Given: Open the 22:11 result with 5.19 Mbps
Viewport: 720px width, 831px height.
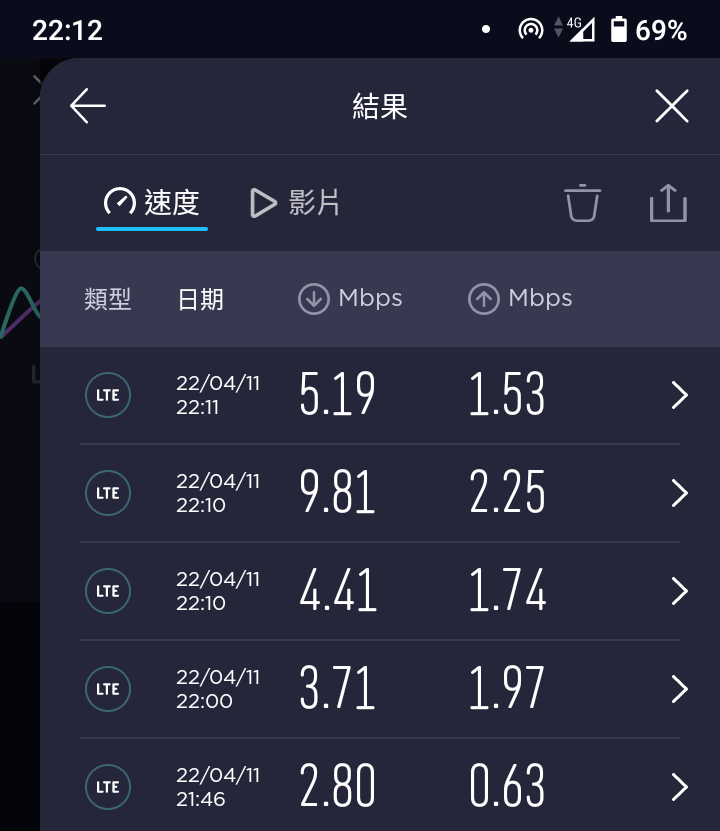Looking at the screenshot, I should pos(380,395).
